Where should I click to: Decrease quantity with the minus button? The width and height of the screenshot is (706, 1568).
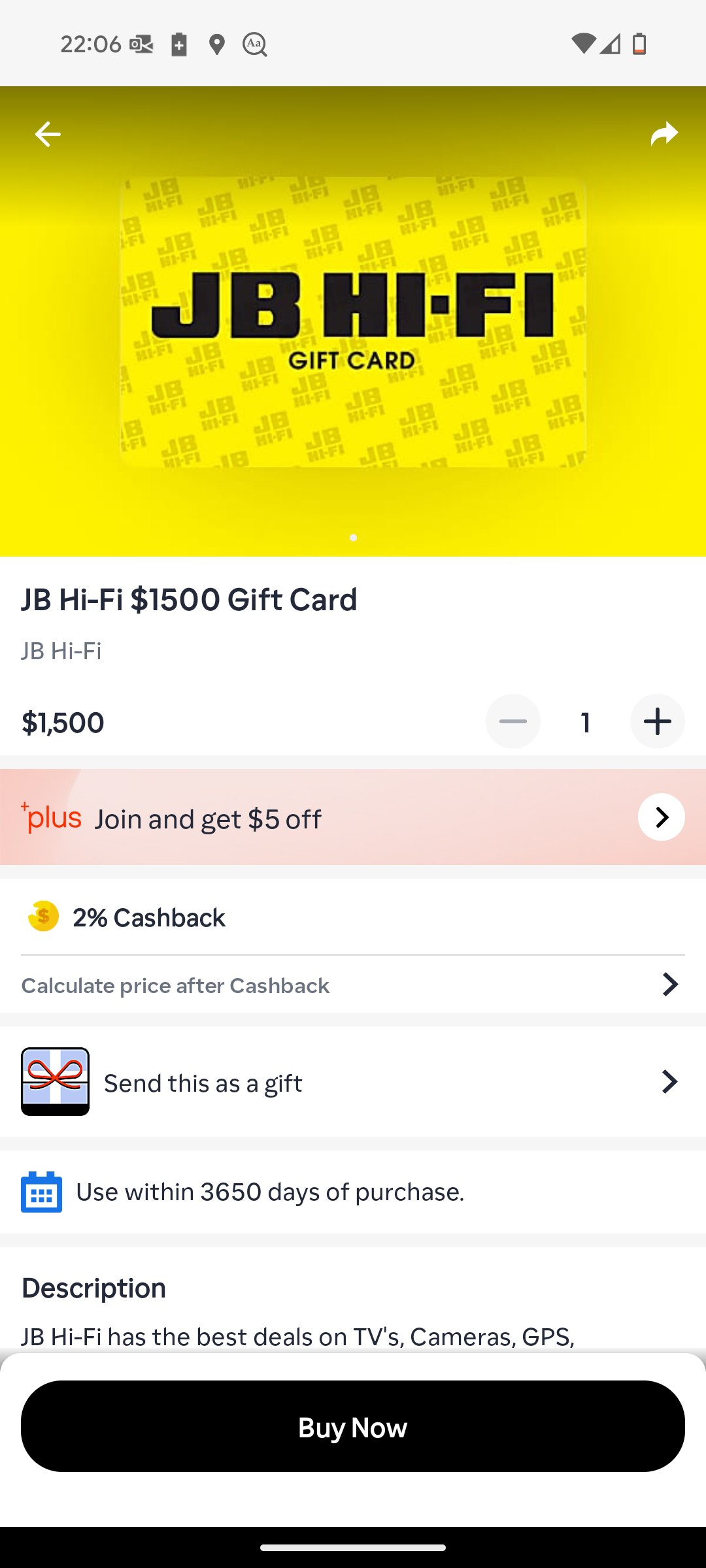tap(513, 721)
